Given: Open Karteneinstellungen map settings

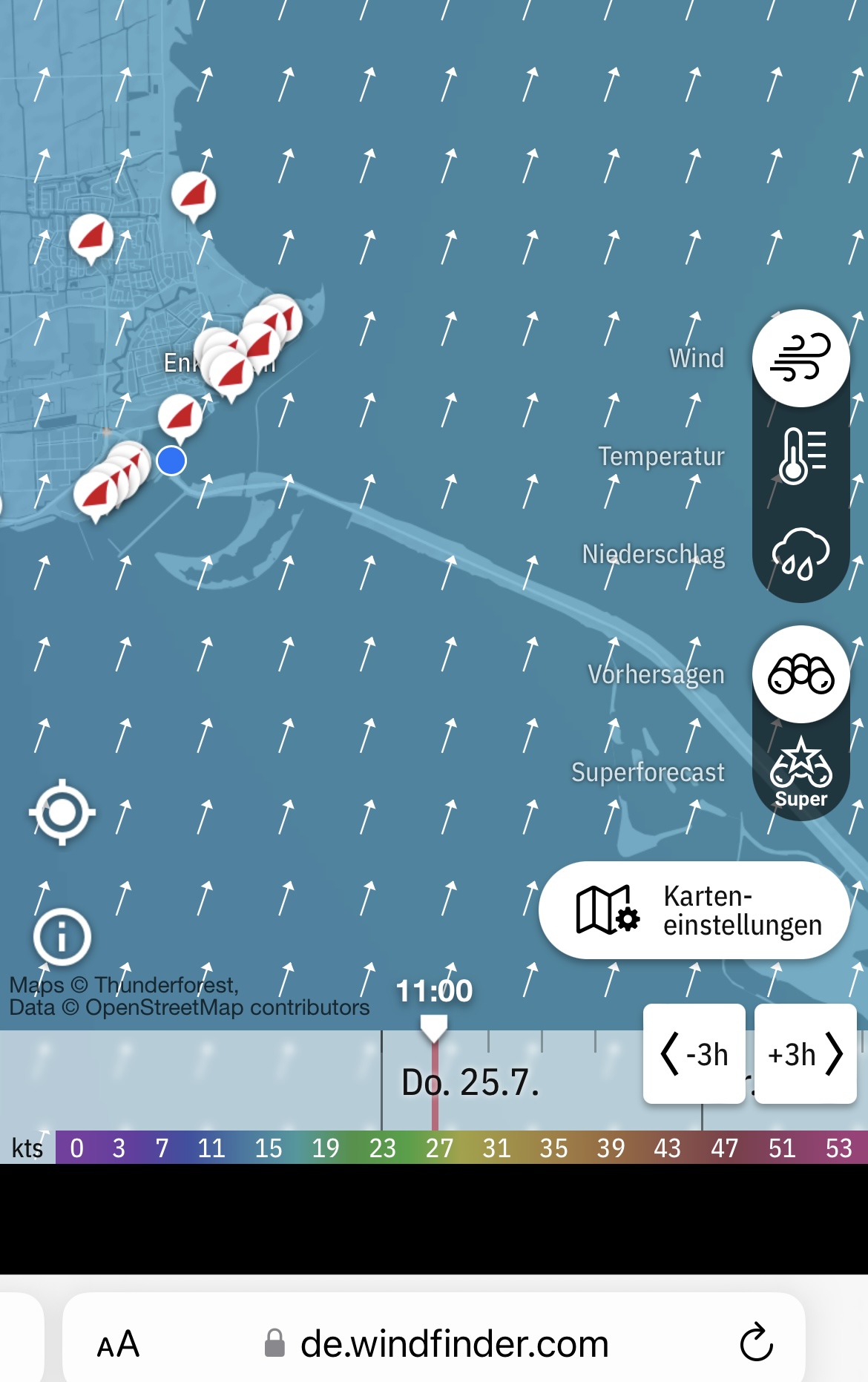Looking at the screenshot, I should tap(694, 910).
